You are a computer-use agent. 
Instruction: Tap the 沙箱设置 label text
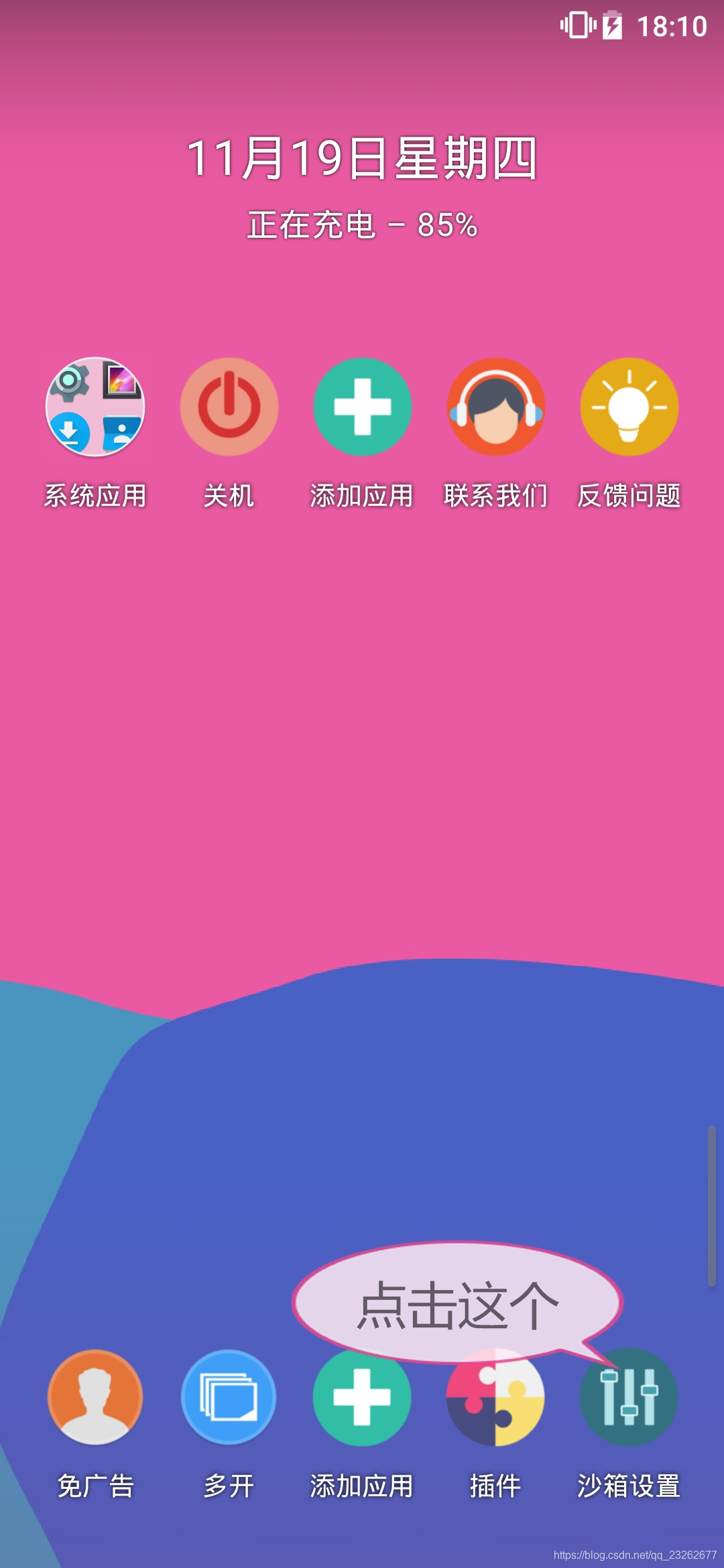coord(629,1484)
